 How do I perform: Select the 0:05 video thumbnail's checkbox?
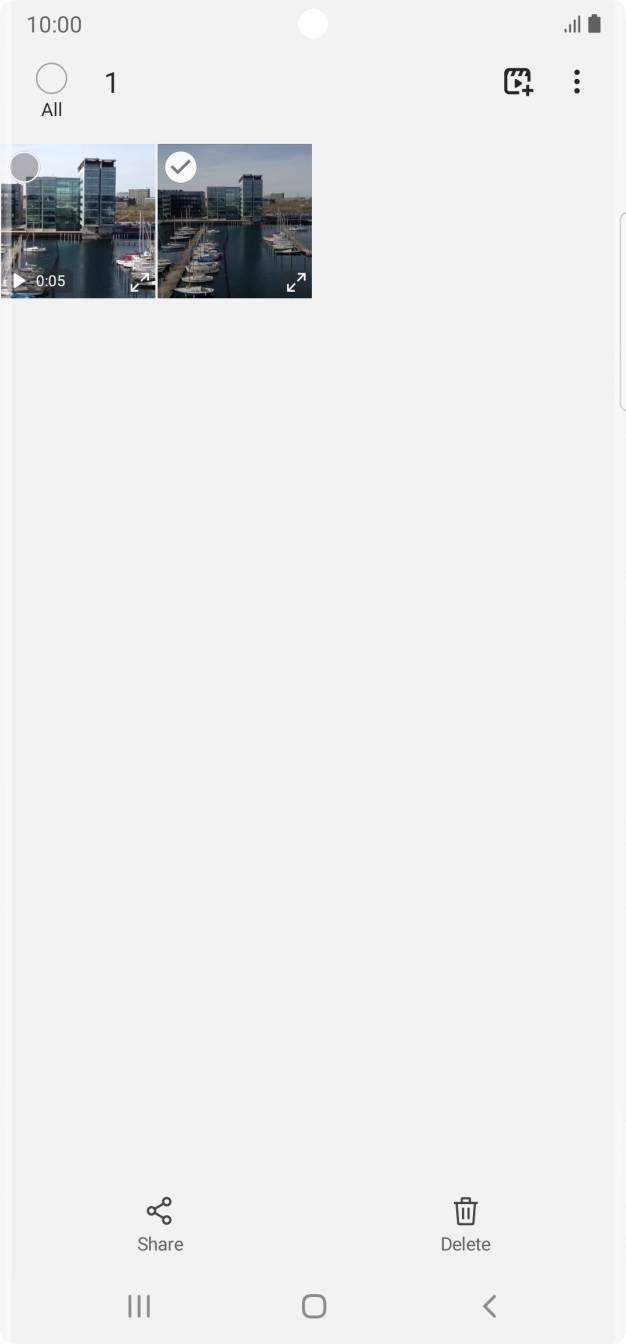[x=24, y=167]
